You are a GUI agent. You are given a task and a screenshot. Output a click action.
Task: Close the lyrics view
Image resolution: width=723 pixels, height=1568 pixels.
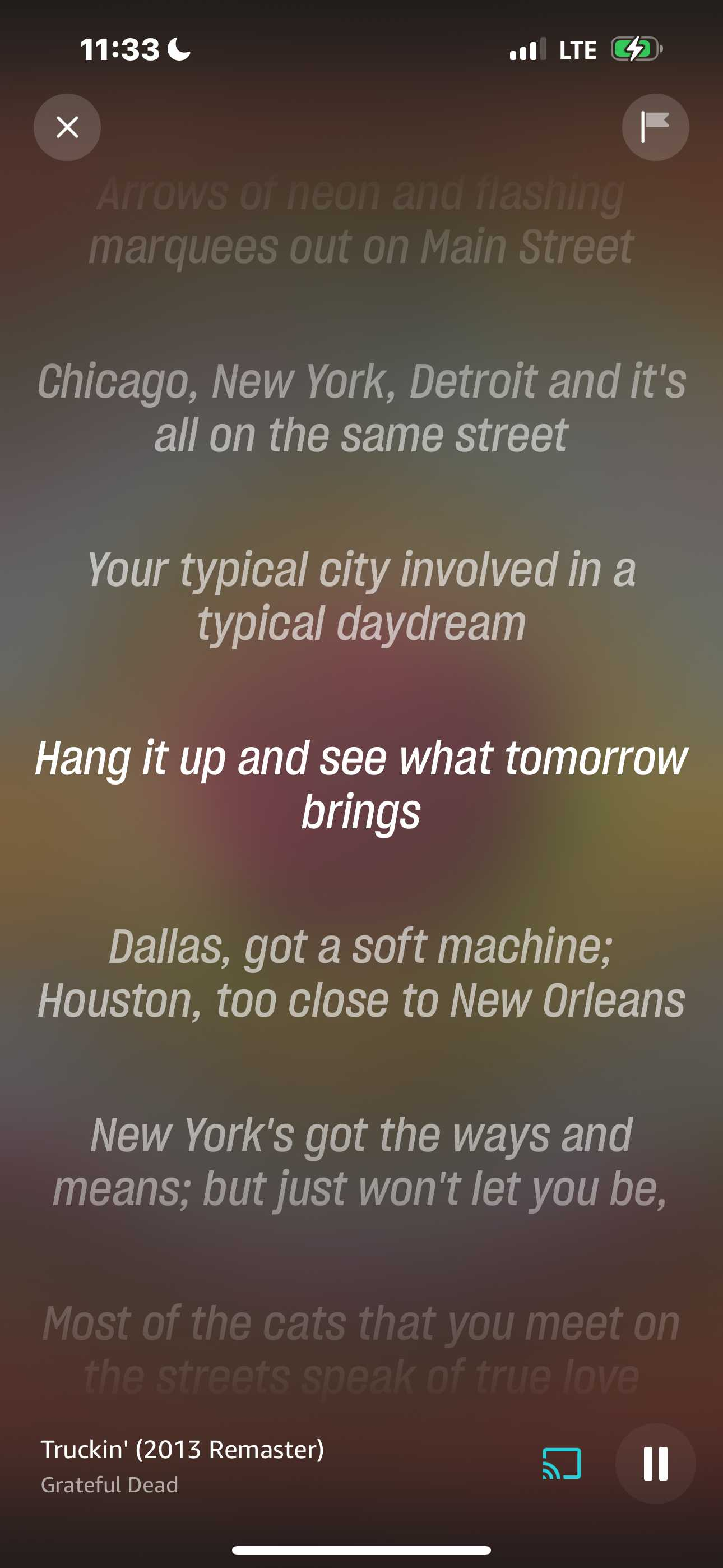tap(67, 127)
